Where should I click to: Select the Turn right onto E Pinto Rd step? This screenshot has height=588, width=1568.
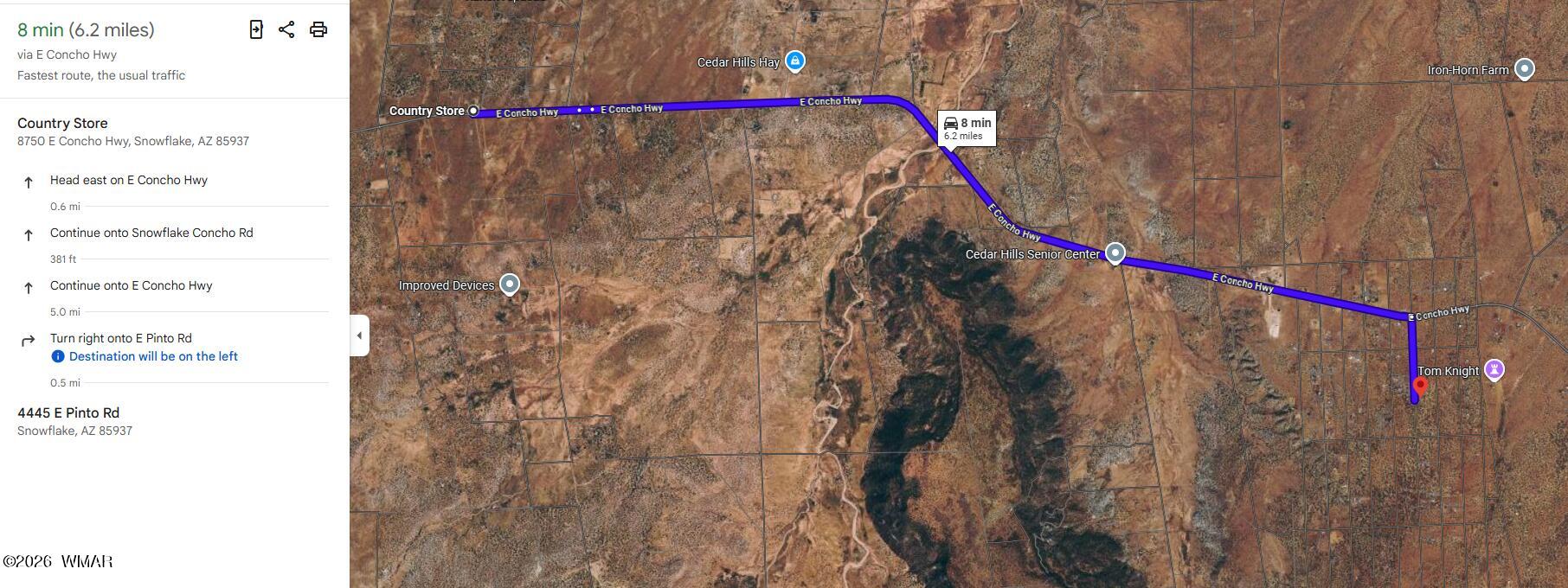[121, 339]
